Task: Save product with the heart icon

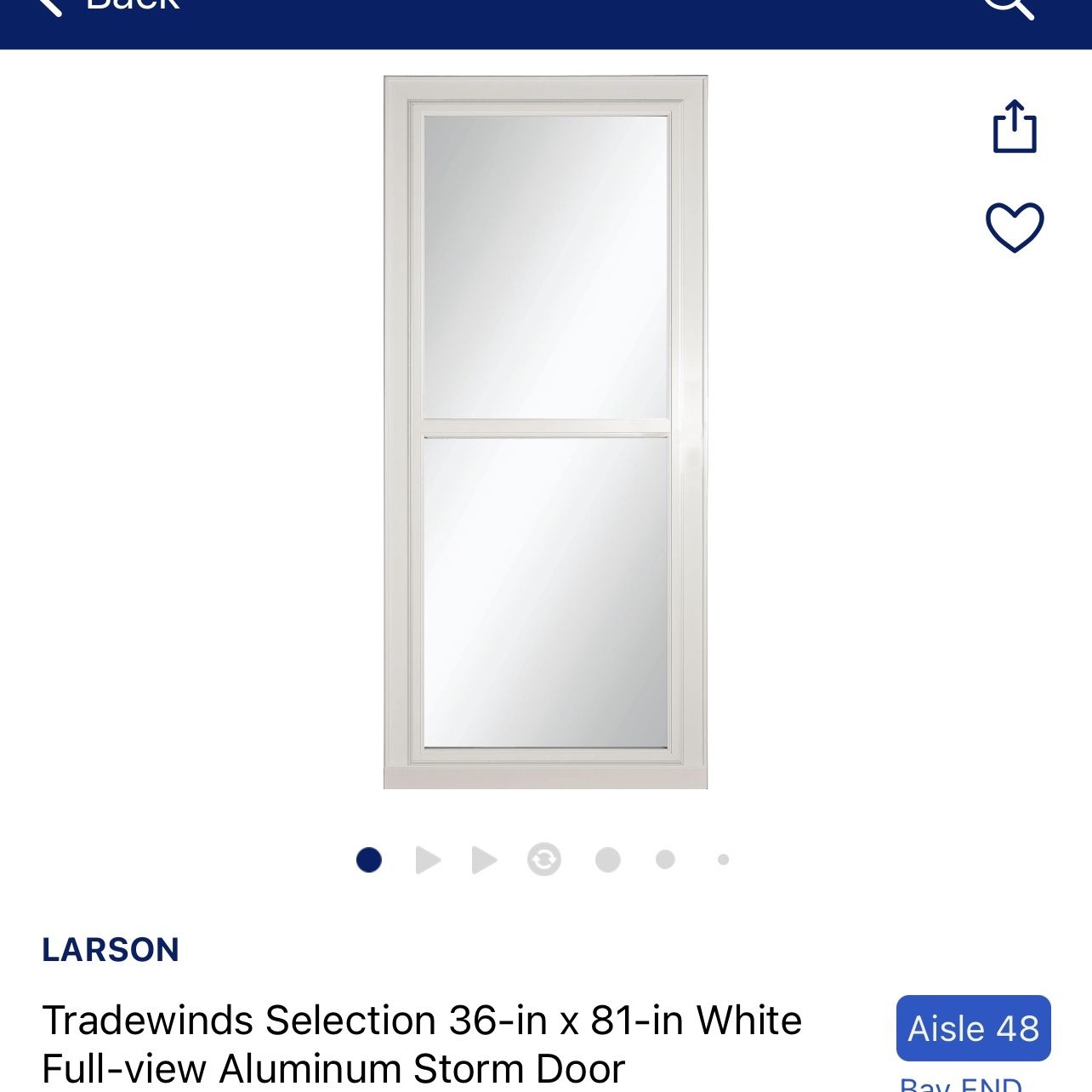Action: (x=1015, y=227)
